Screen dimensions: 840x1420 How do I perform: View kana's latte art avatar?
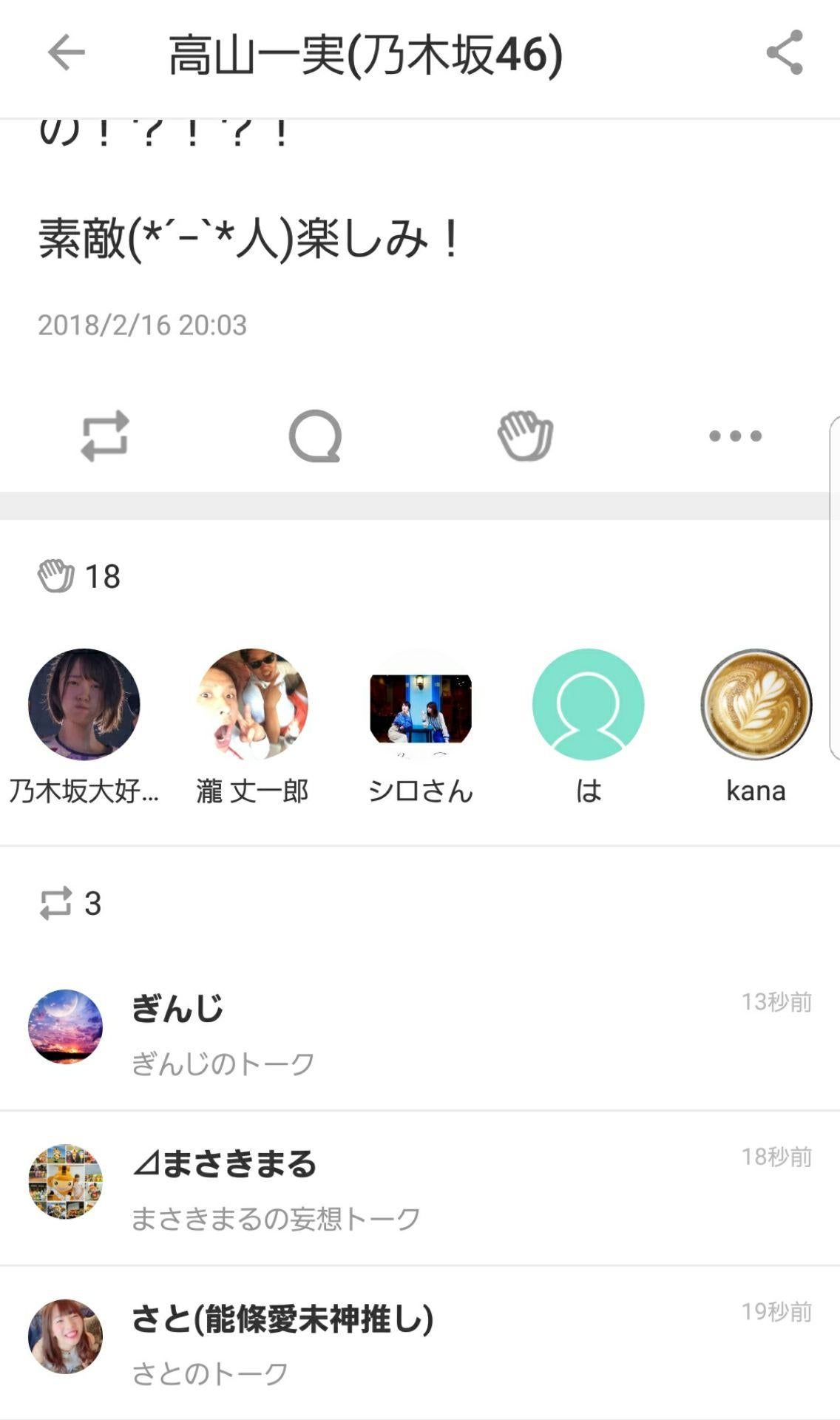pos(756,705)
